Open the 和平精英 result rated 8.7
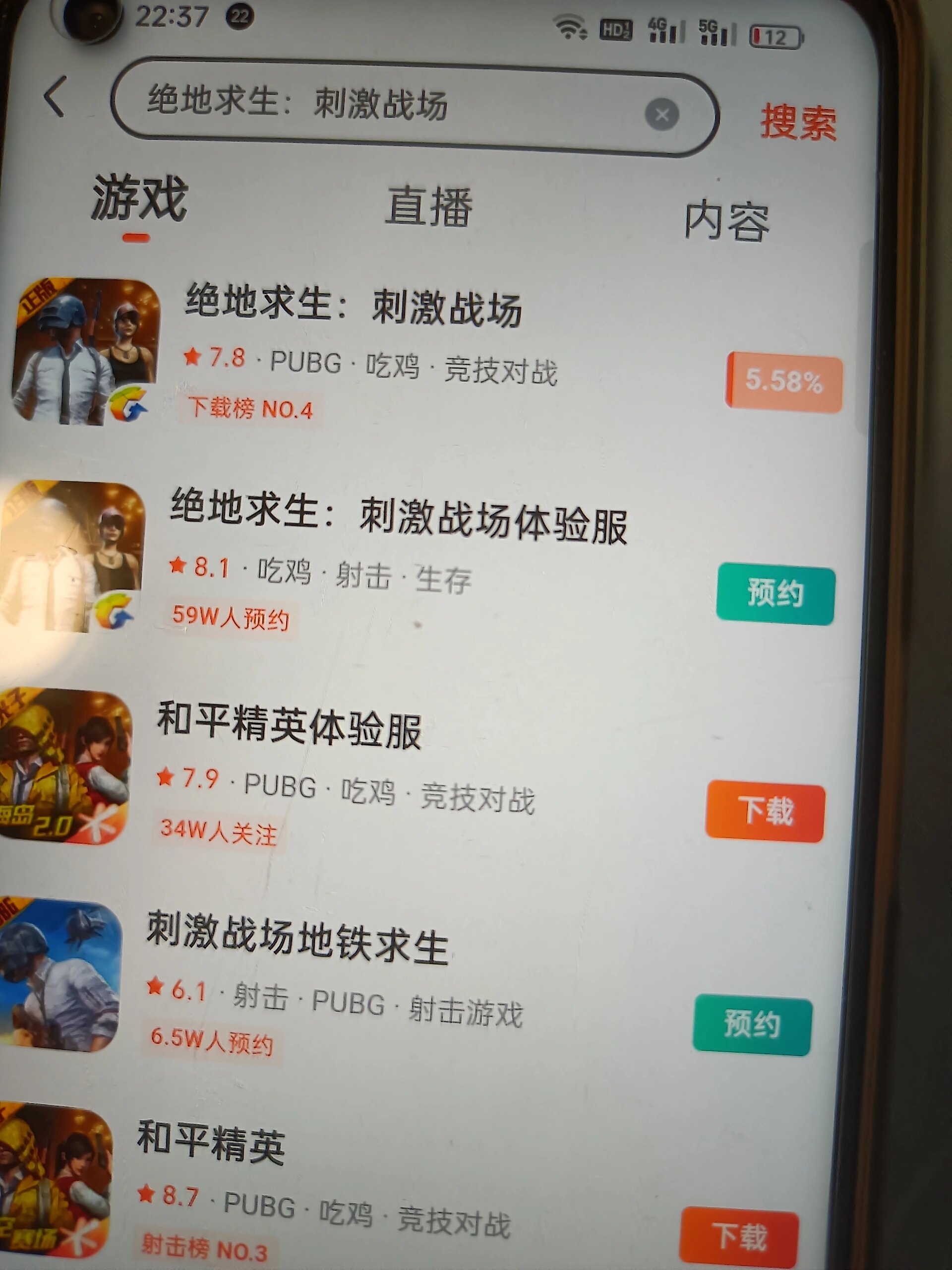The width and height of the screenshot is (952, 1270). tap(211, 1143)
